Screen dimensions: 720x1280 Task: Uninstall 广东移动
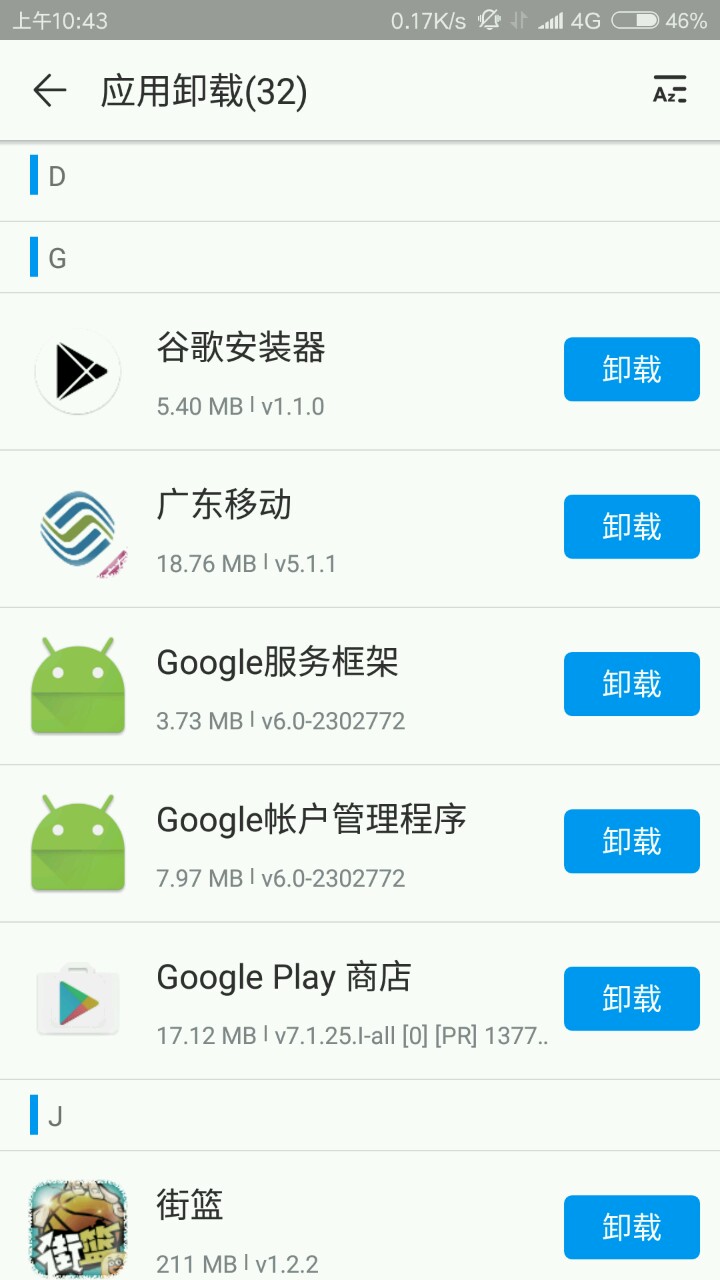pyautogui.click(x=631, y=527)
